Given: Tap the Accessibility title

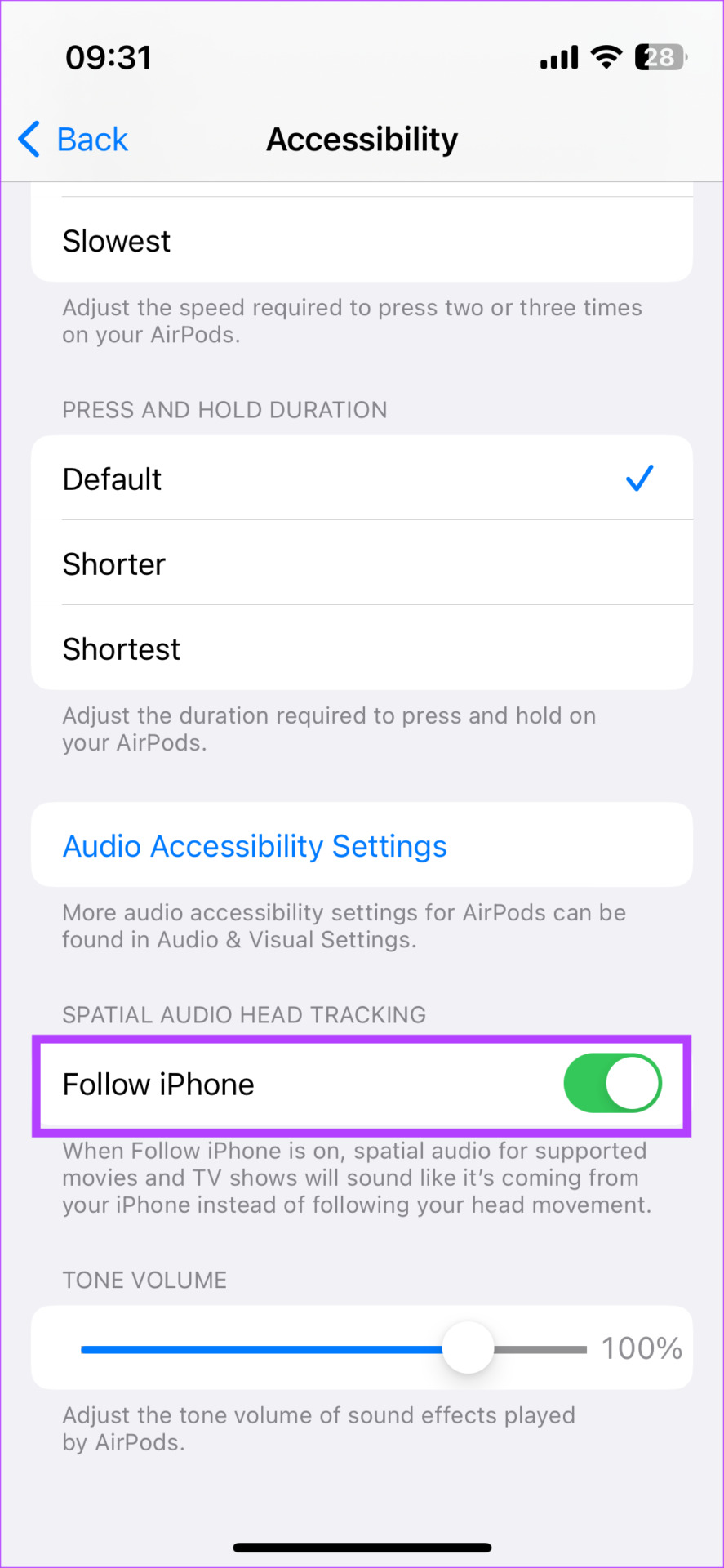Looking at the screenshot, I should (362, 140).
